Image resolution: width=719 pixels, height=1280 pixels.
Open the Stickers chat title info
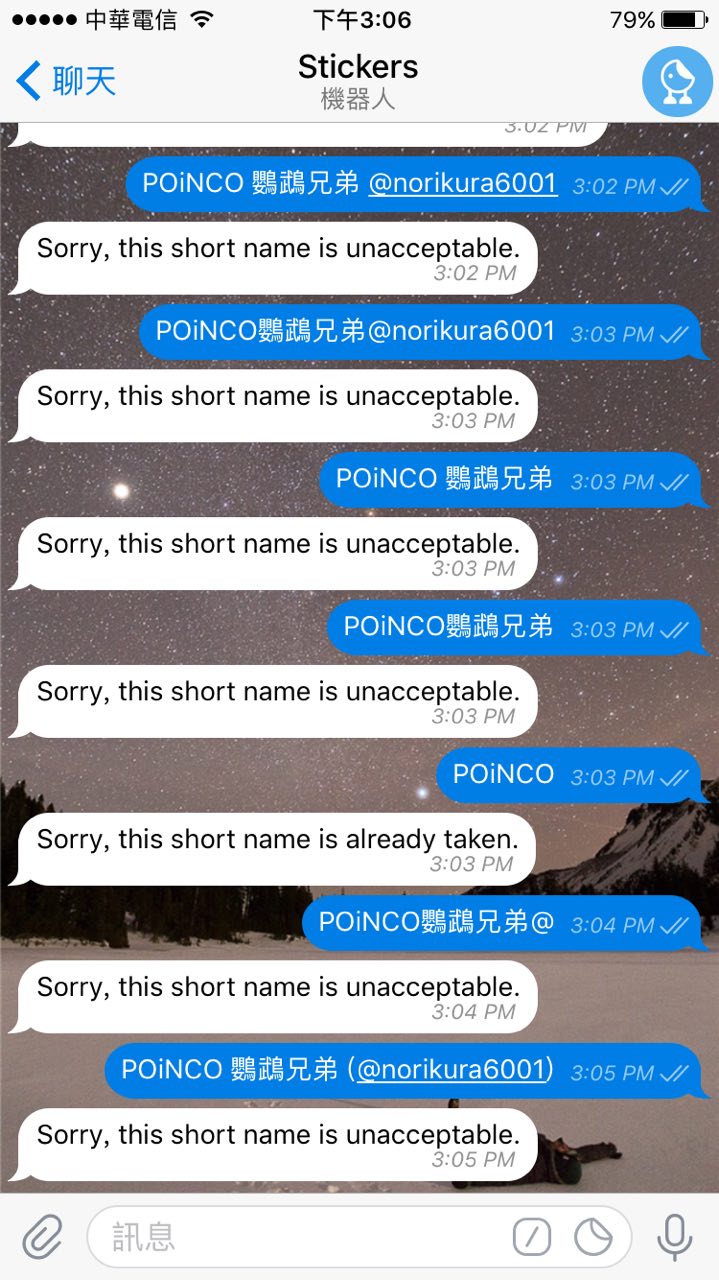[358, 81]
